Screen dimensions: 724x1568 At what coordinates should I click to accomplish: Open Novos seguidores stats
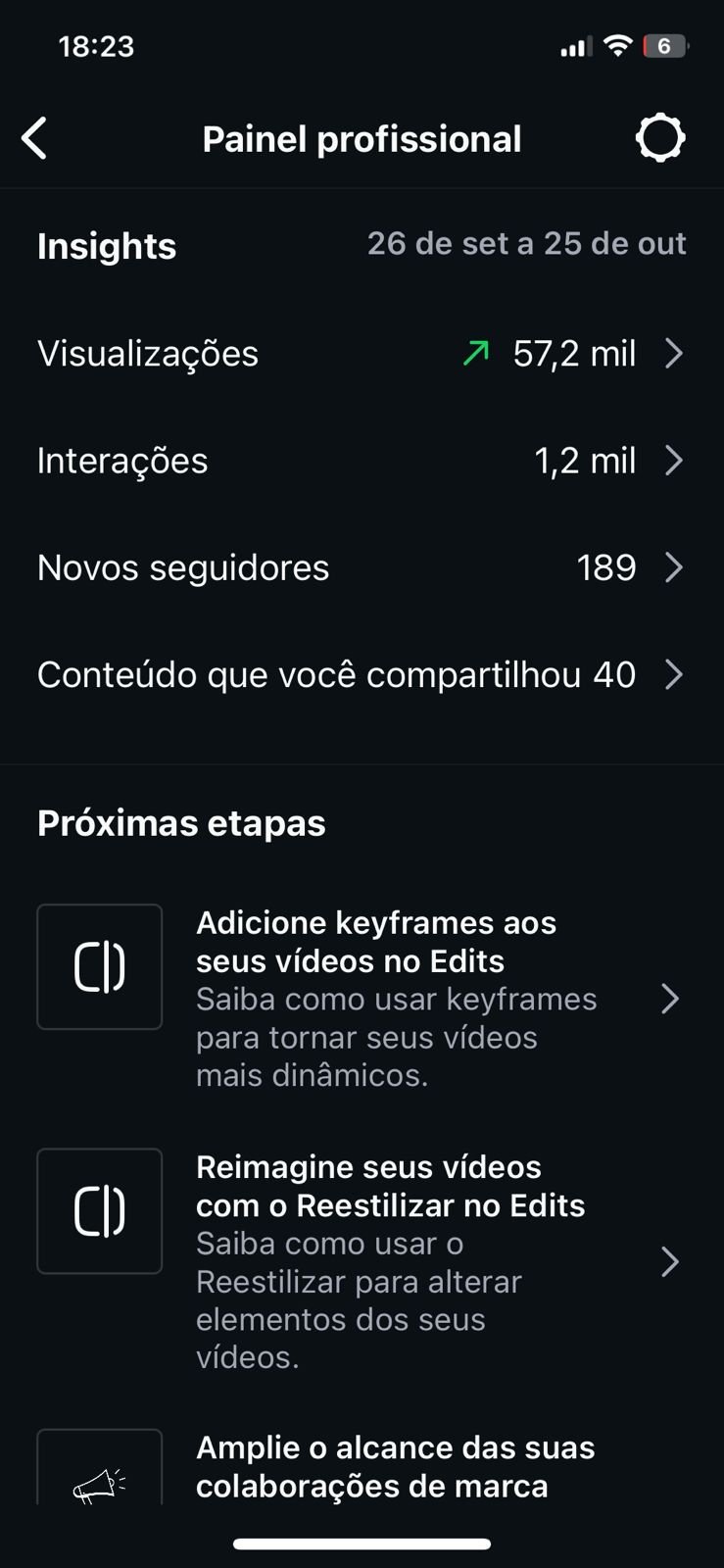tap(362, 567)
